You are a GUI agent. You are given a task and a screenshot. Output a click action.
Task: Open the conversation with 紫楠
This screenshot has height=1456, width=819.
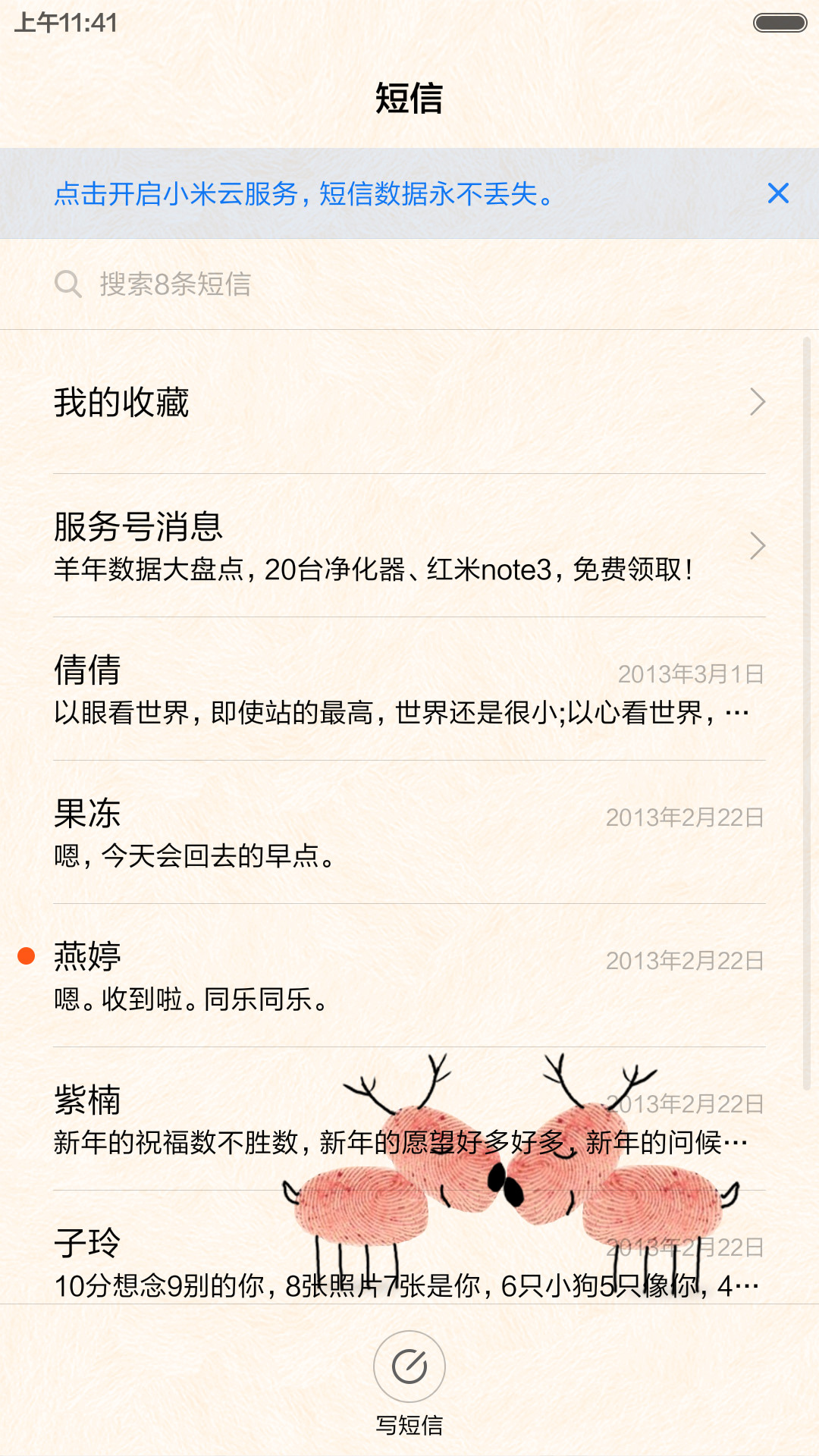(409, 1119)
